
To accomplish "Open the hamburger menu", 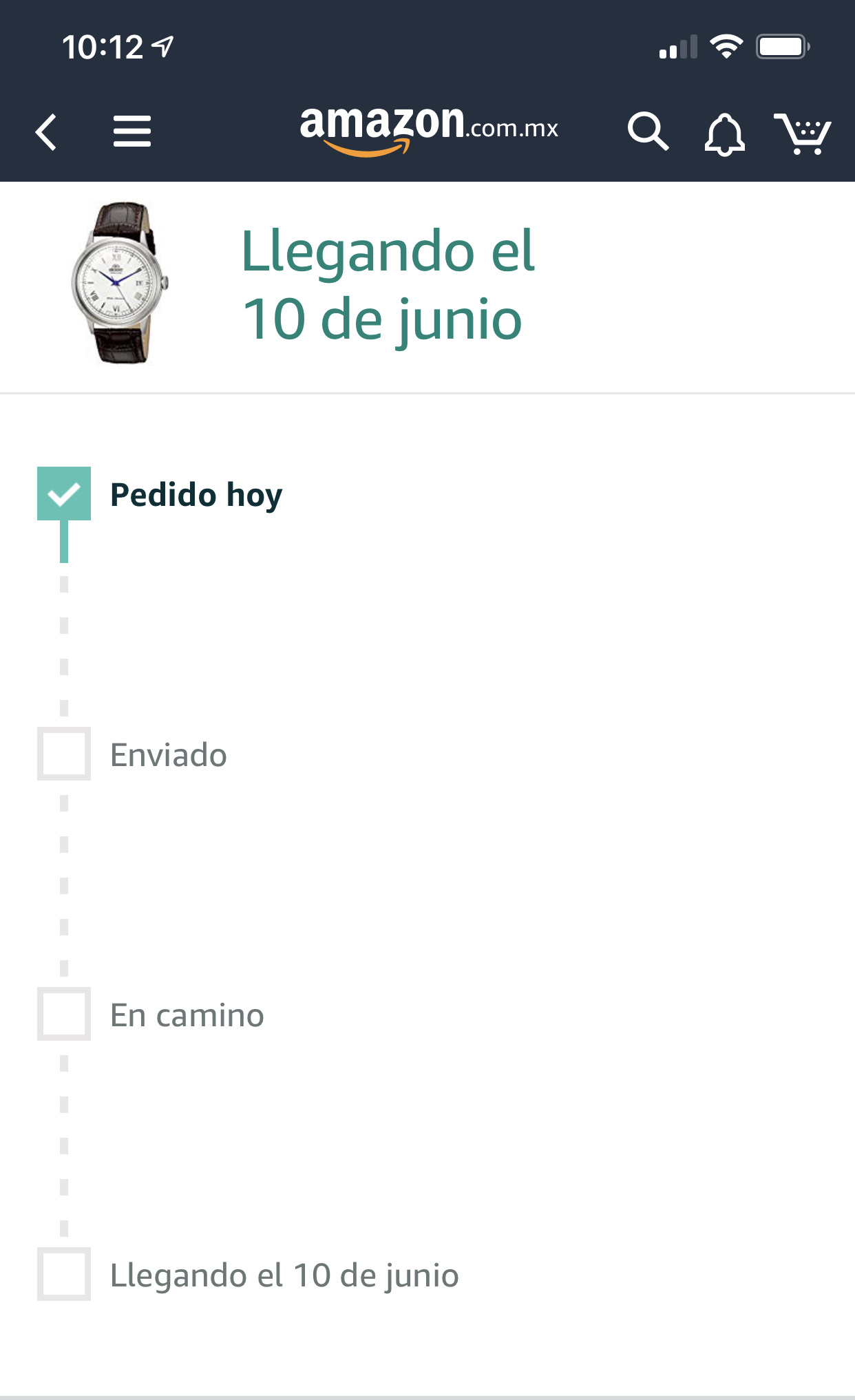I will pyautogui.click(x=131, y=131).
